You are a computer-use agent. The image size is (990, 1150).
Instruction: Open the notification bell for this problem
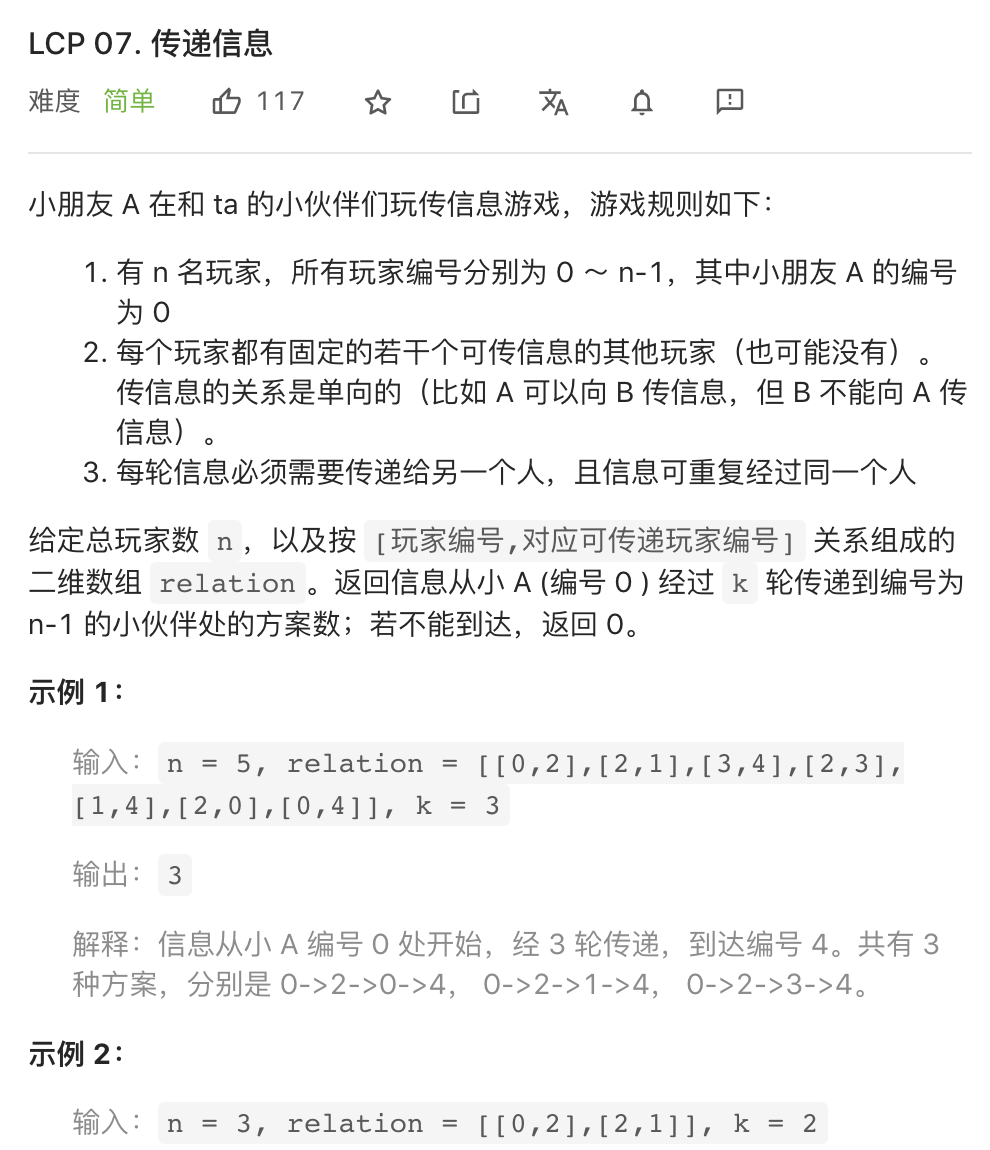642,101
